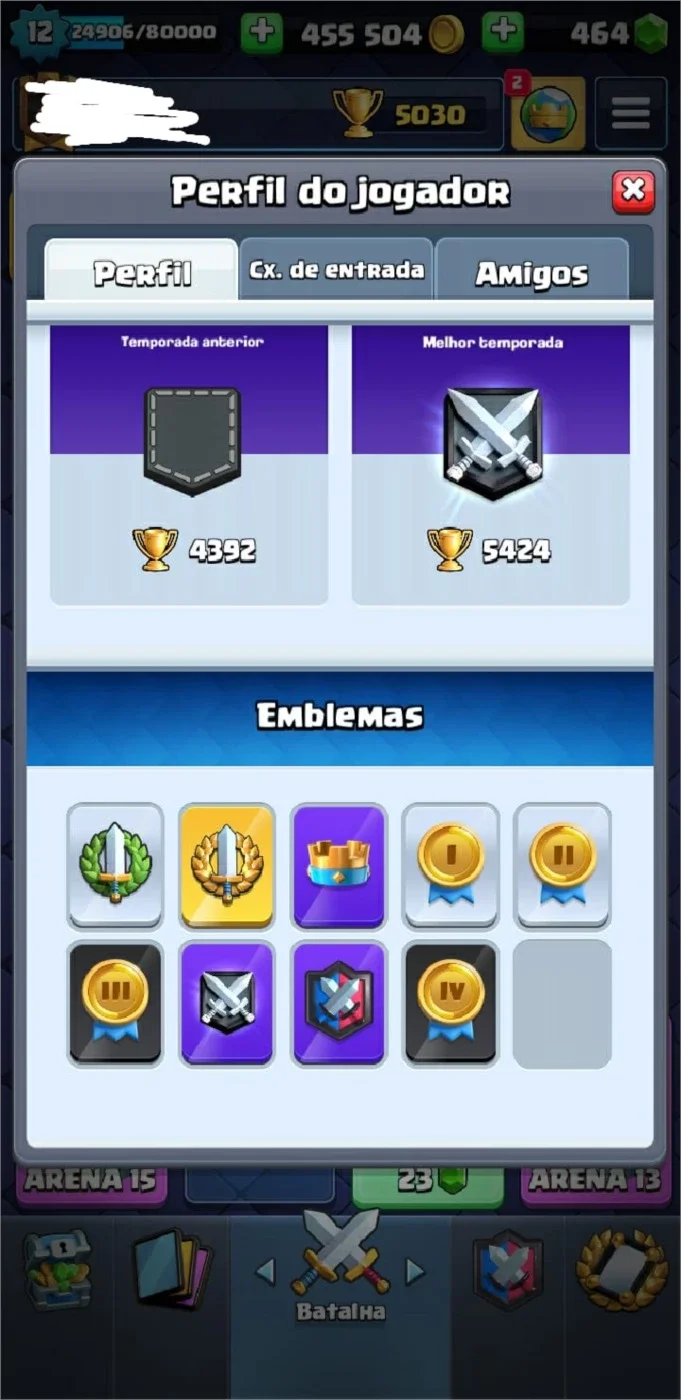
Task: Select the Perfil tab
Action: tap(142, 271)
